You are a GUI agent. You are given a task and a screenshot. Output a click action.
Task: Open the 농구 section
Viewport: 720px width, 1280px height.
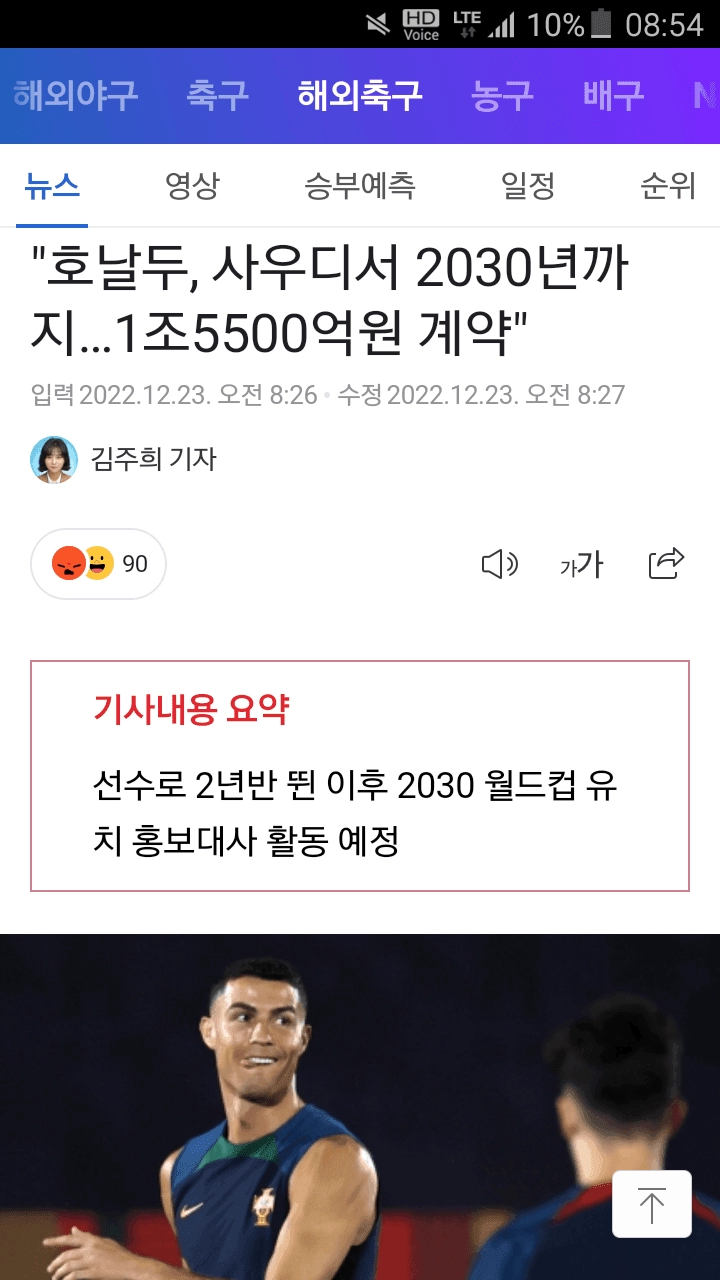[x=501, y=96]
